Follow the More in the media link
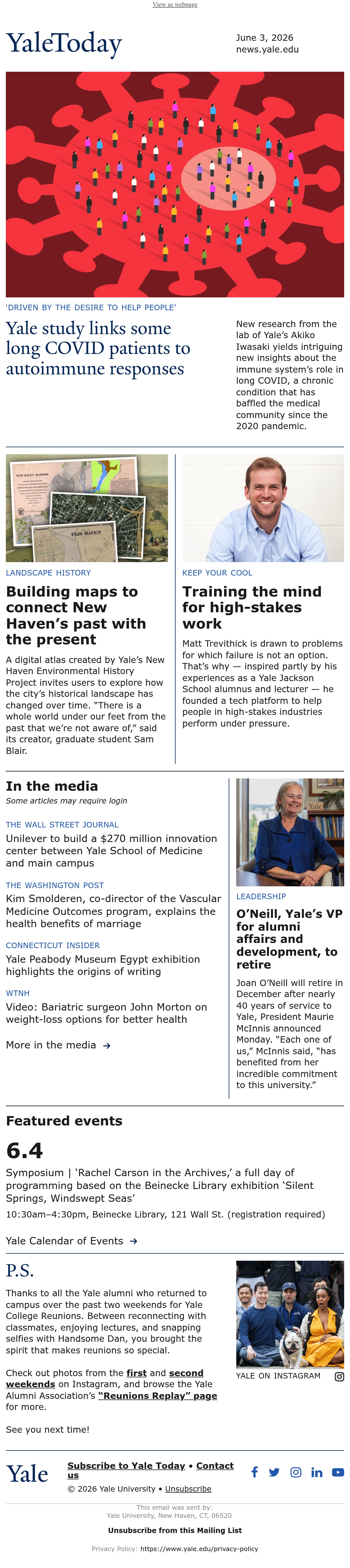This screenshot has height=1568, width=350. coord(58,1045)
